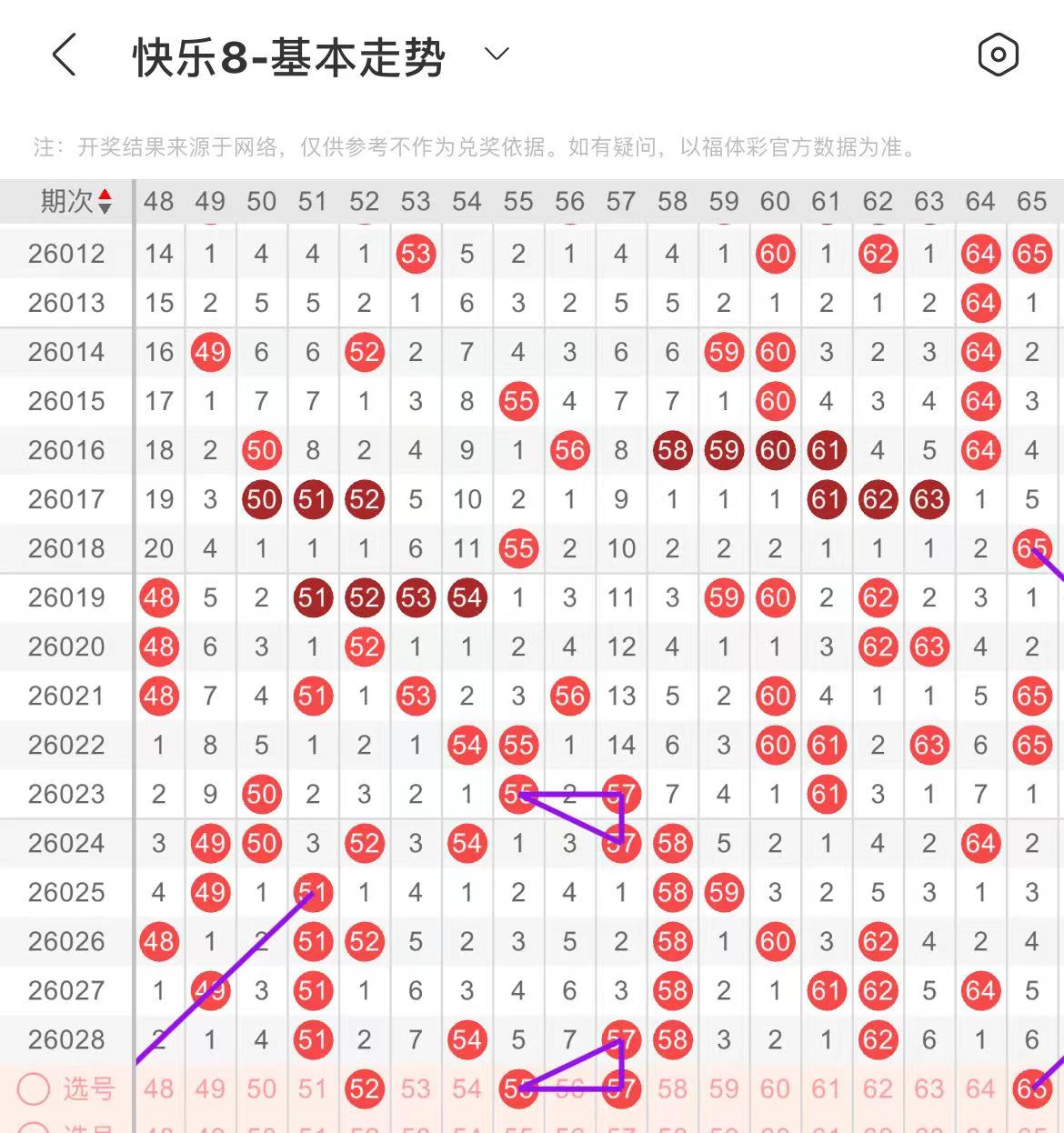The height and width of the screenshot is (1133, 1064).
Task: Pick number 64 in the 选号 row
Action: tap(980, 1088)
